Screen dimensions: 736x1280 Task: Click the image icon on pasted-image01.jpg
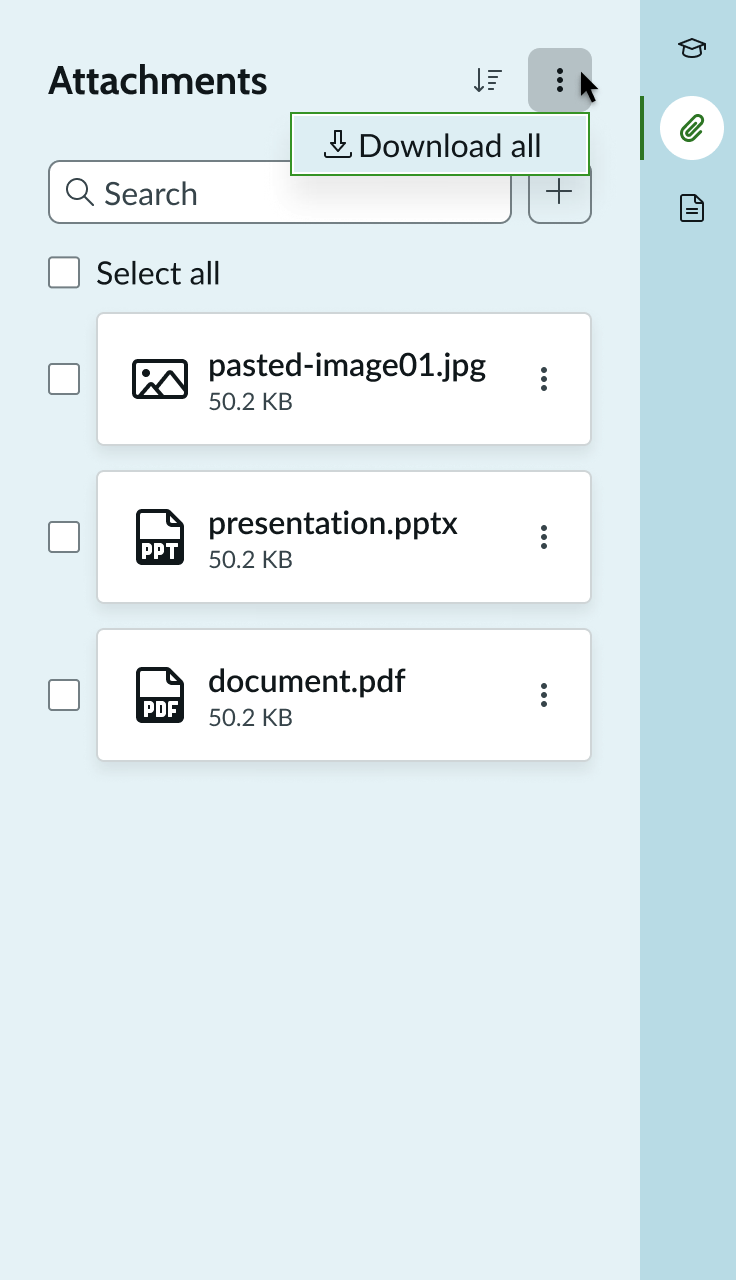159,379
